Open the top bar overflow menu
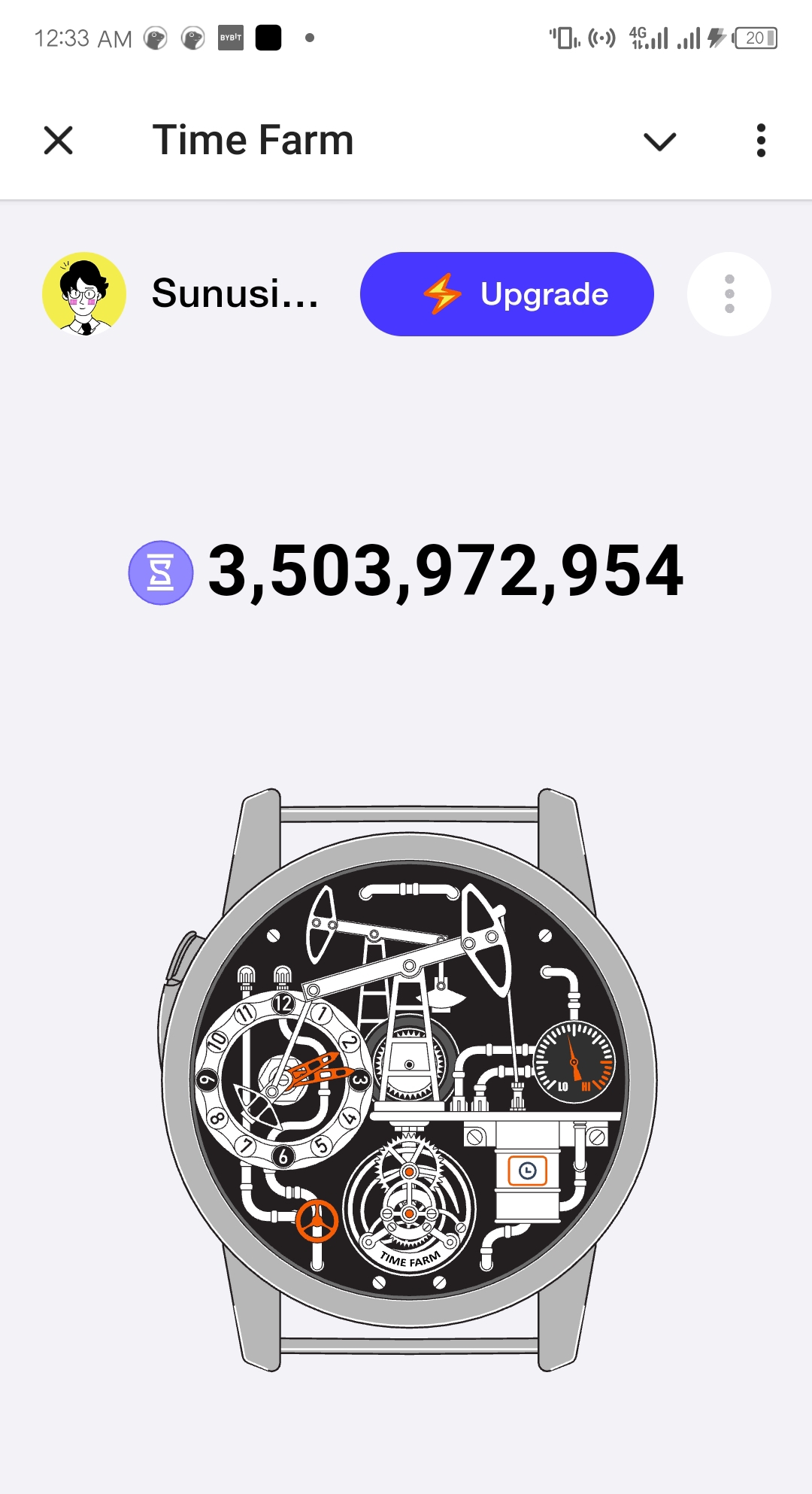 tap(761, 141)
